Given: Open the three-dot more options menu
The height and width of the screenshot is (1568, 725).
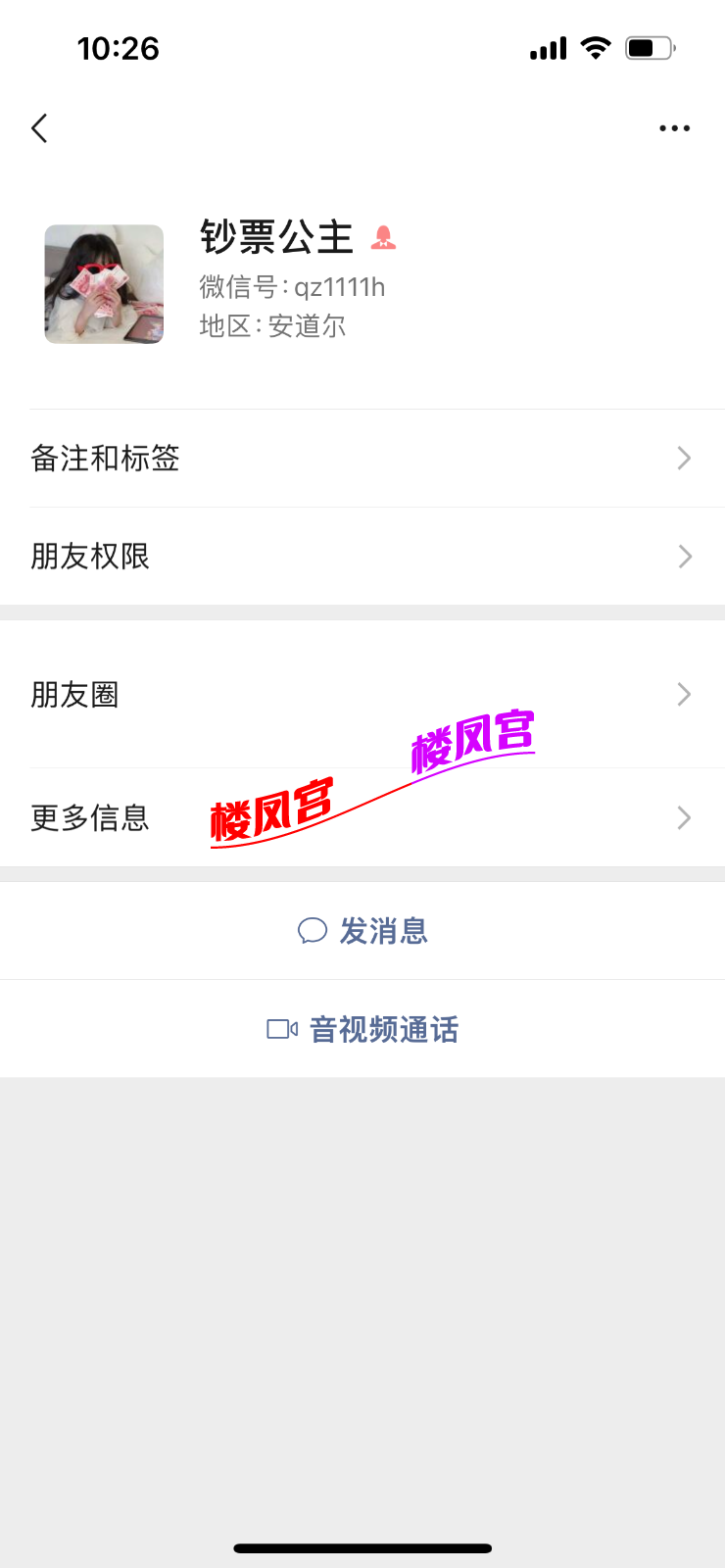Looking at the screenshot, I should coord(674,128).
